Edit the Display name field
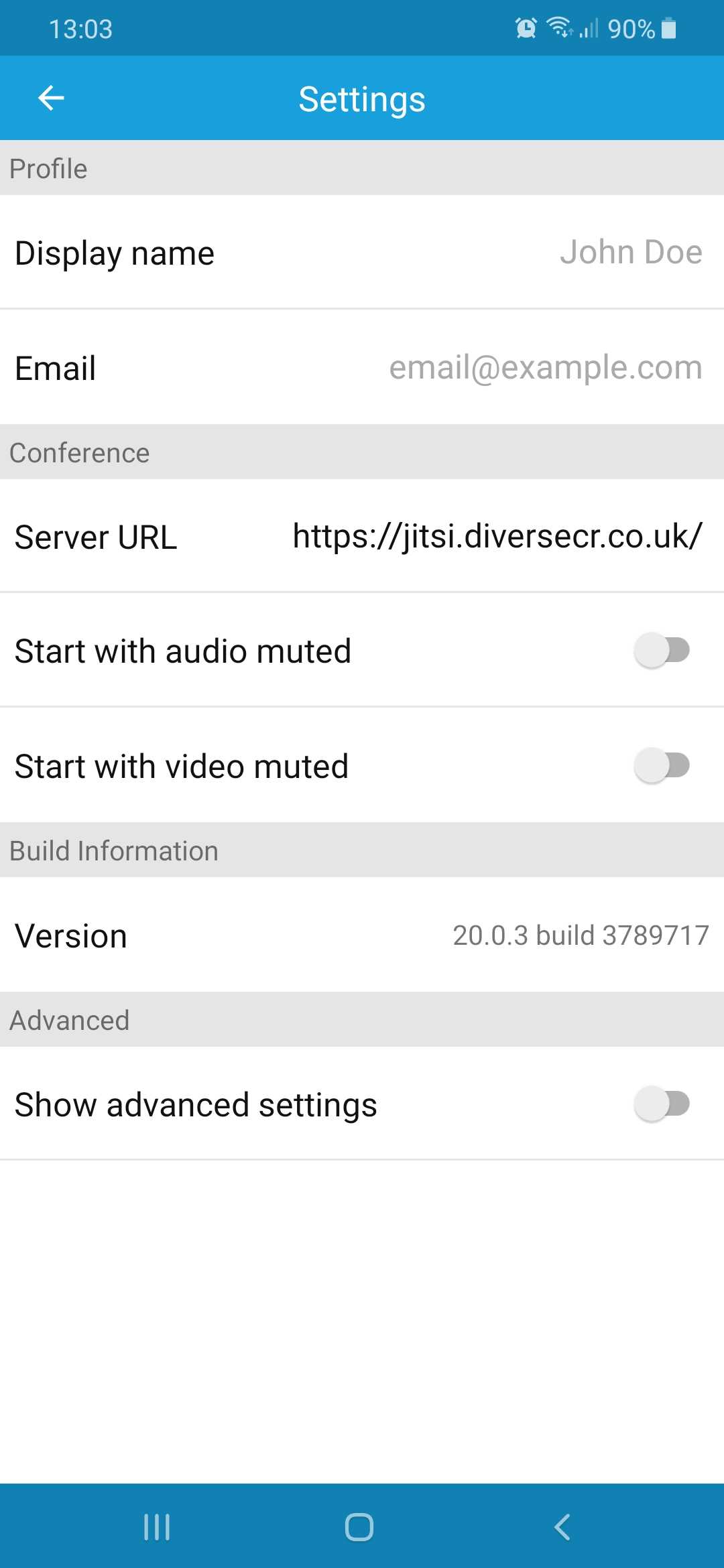The height and width of the screenshot is (1568, 724). pyautogui.click(x=630, y=253)
